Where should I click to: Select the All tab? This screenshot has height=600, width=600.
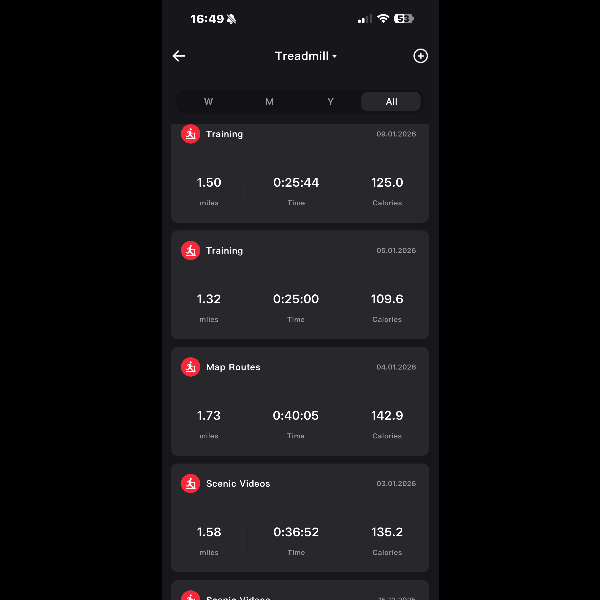(x=391, y=102)
